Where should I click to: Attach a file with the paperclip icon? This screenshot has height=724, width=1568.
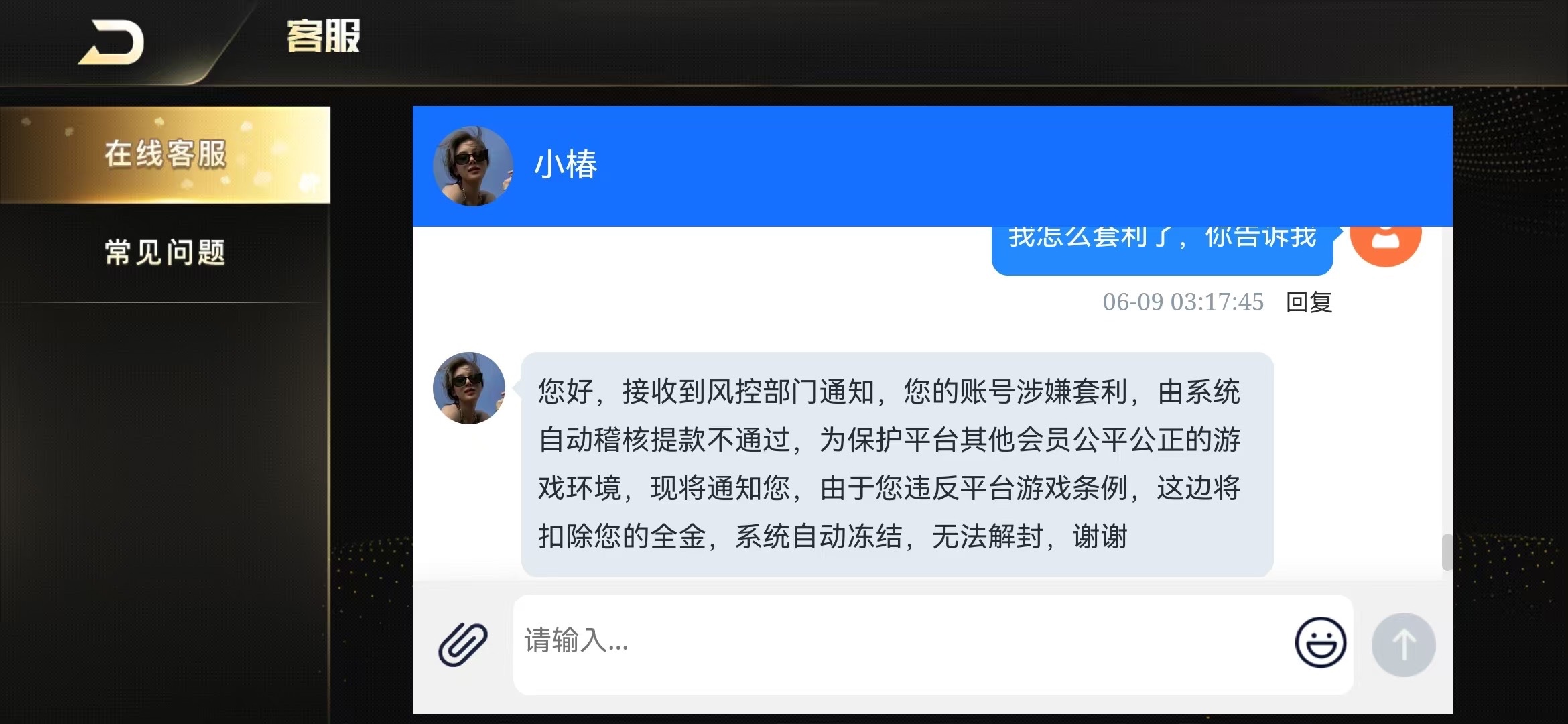pos(462,644)
